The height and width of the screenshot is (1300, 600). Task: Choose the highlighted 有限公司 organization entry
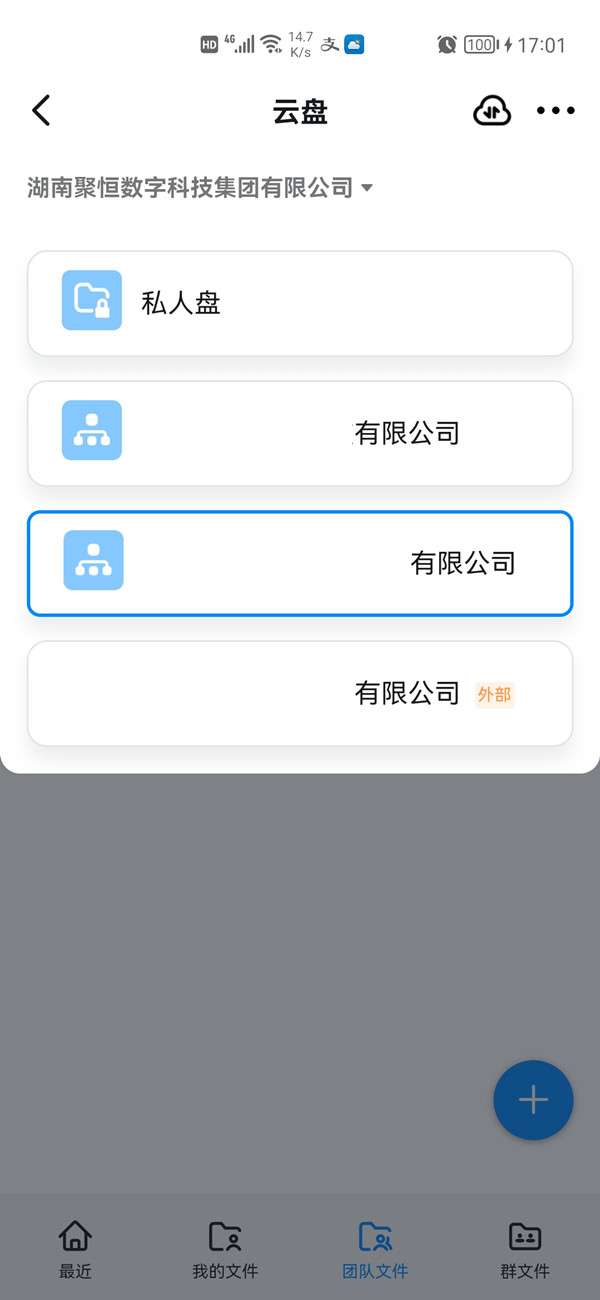tap(300, 563)
